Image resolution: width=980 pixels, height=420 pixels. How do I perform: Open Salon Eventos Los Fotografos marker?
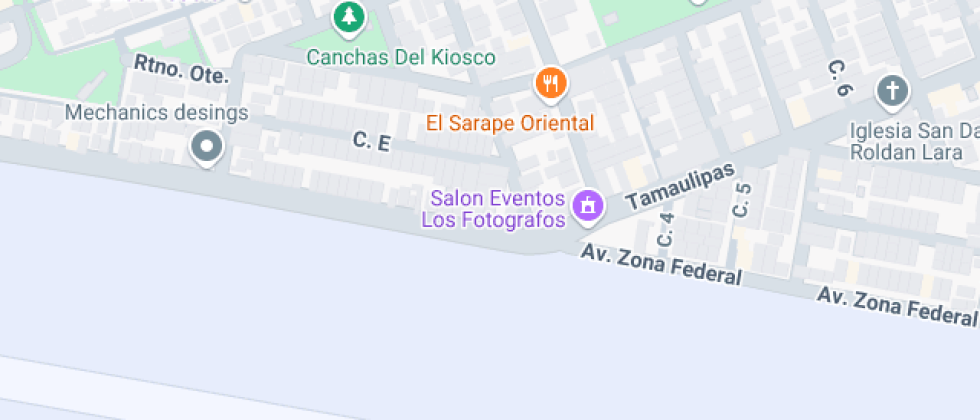coord(590,206)
